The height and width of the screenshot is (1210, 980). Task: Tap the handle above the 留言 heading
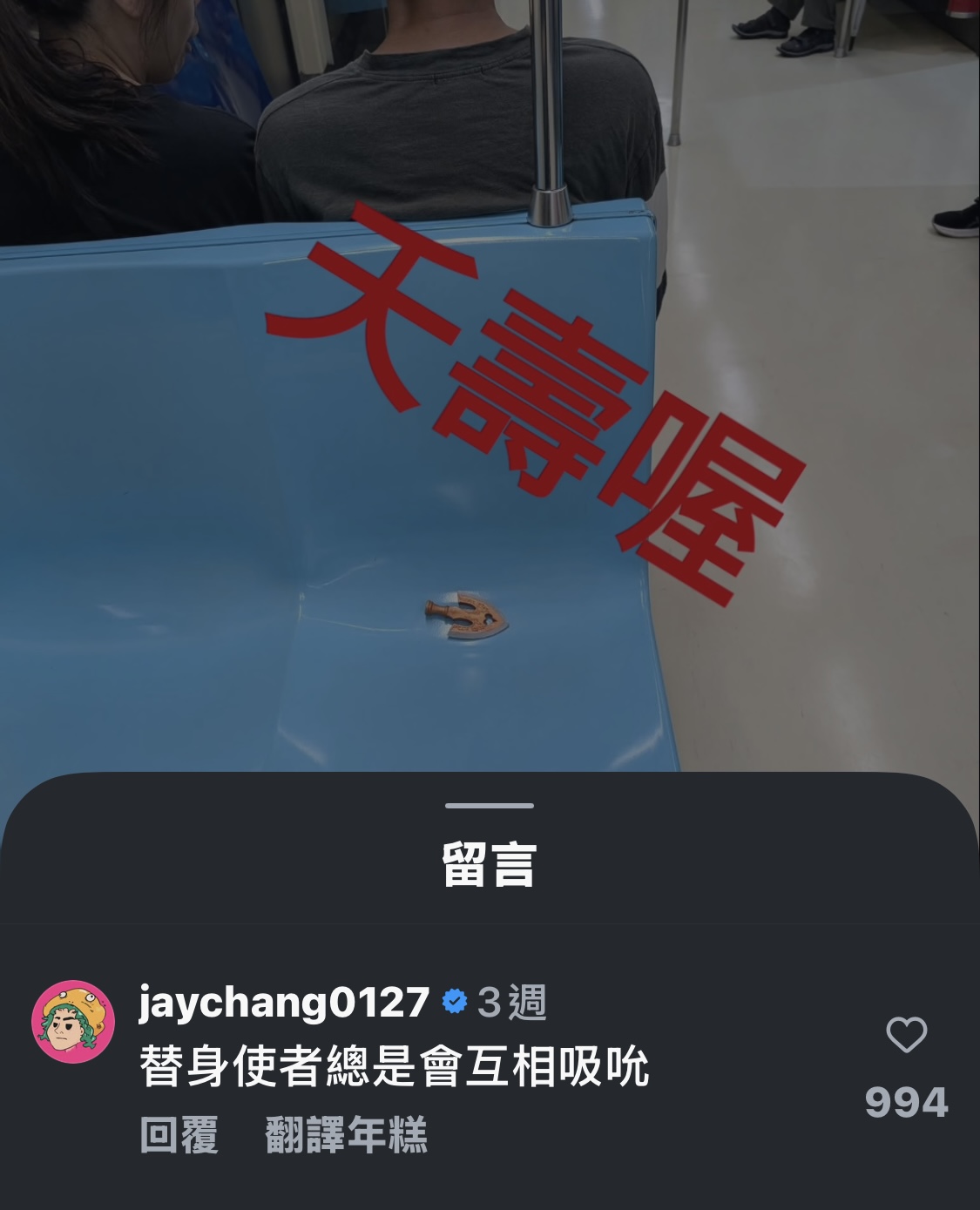tap(490, 806)
